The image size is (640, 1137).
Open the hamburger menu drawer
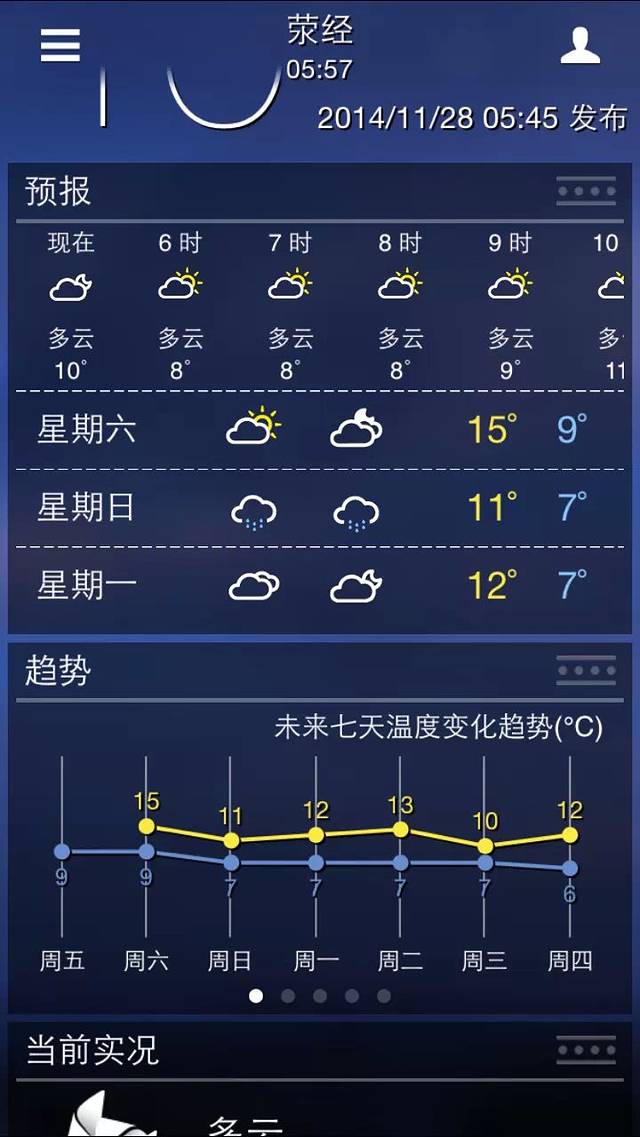click(60, 45)
